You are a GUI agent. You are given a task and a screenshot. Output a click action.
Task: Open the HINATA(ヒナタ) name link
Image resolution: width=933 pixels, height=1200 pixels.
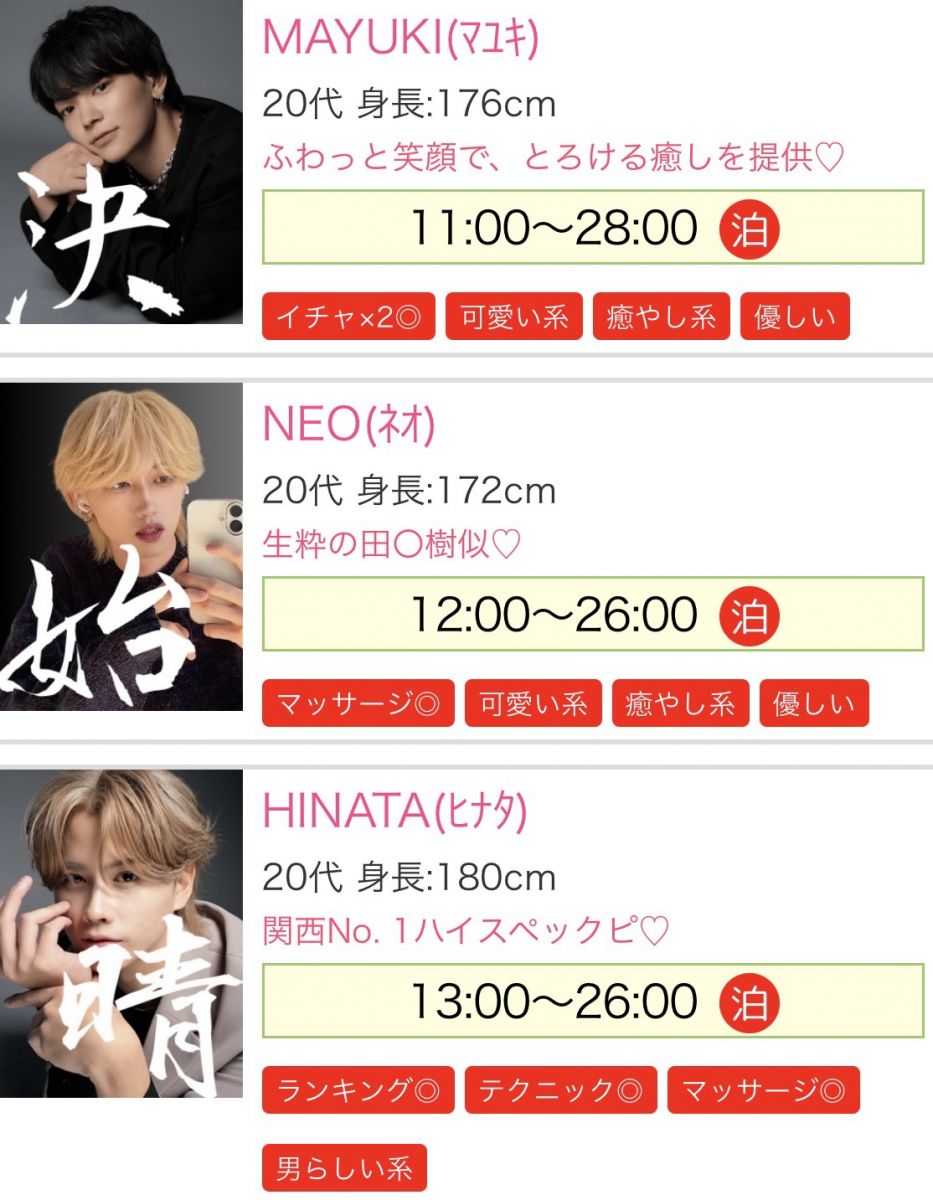[394, 812]
